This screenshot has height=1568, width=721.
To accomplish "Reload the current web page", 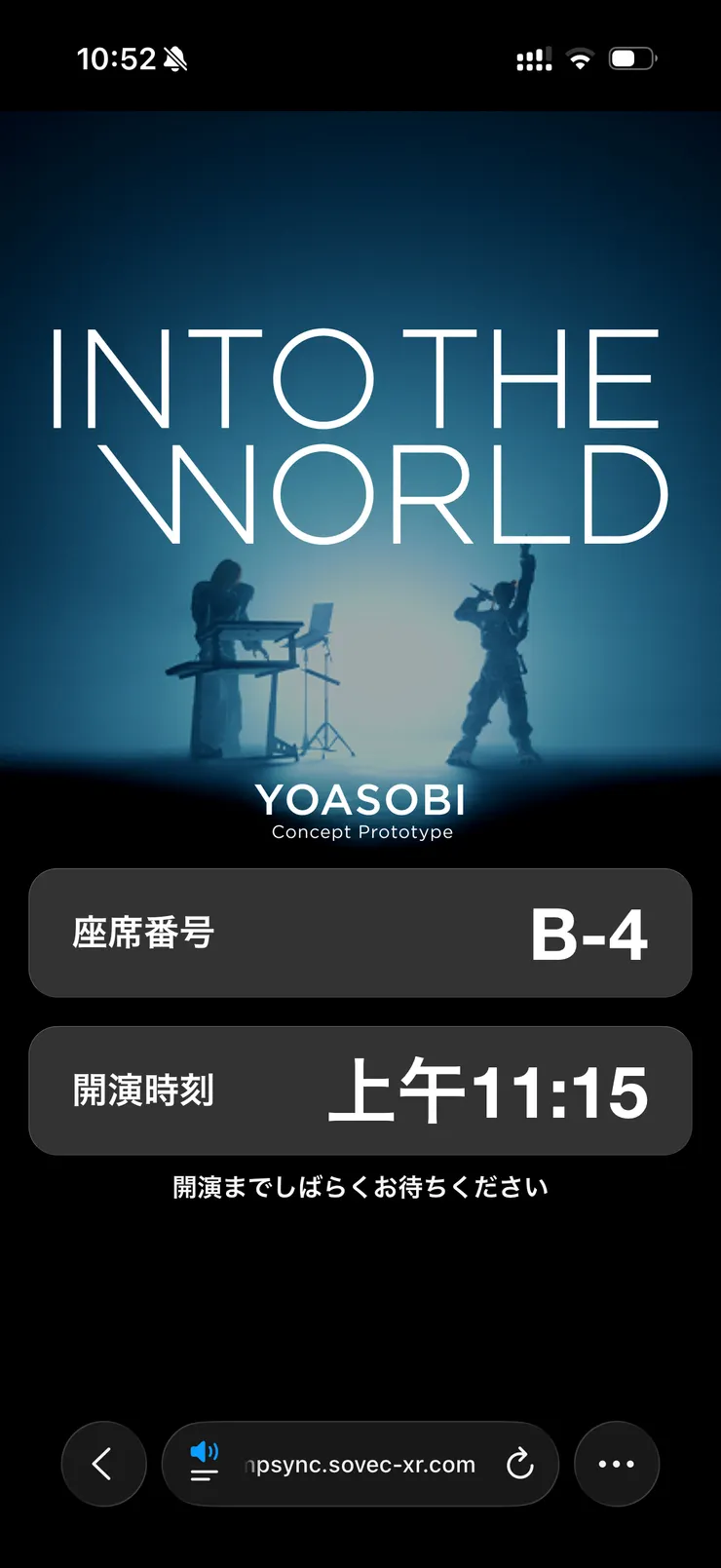I will (x=520, y=1464).
